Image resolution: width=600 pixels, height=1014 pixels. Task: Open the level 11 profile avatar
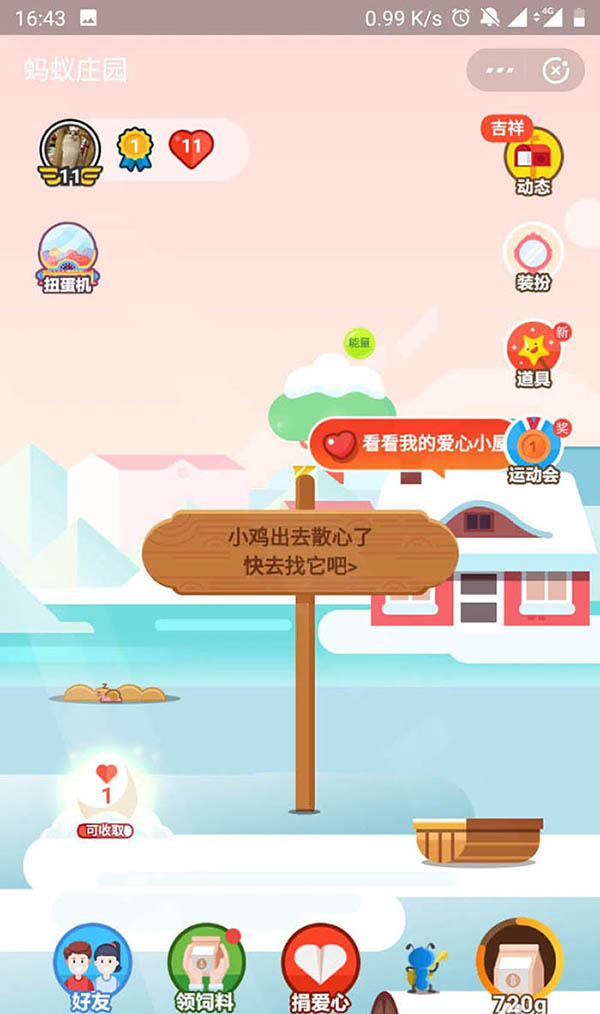pos(69,152)
